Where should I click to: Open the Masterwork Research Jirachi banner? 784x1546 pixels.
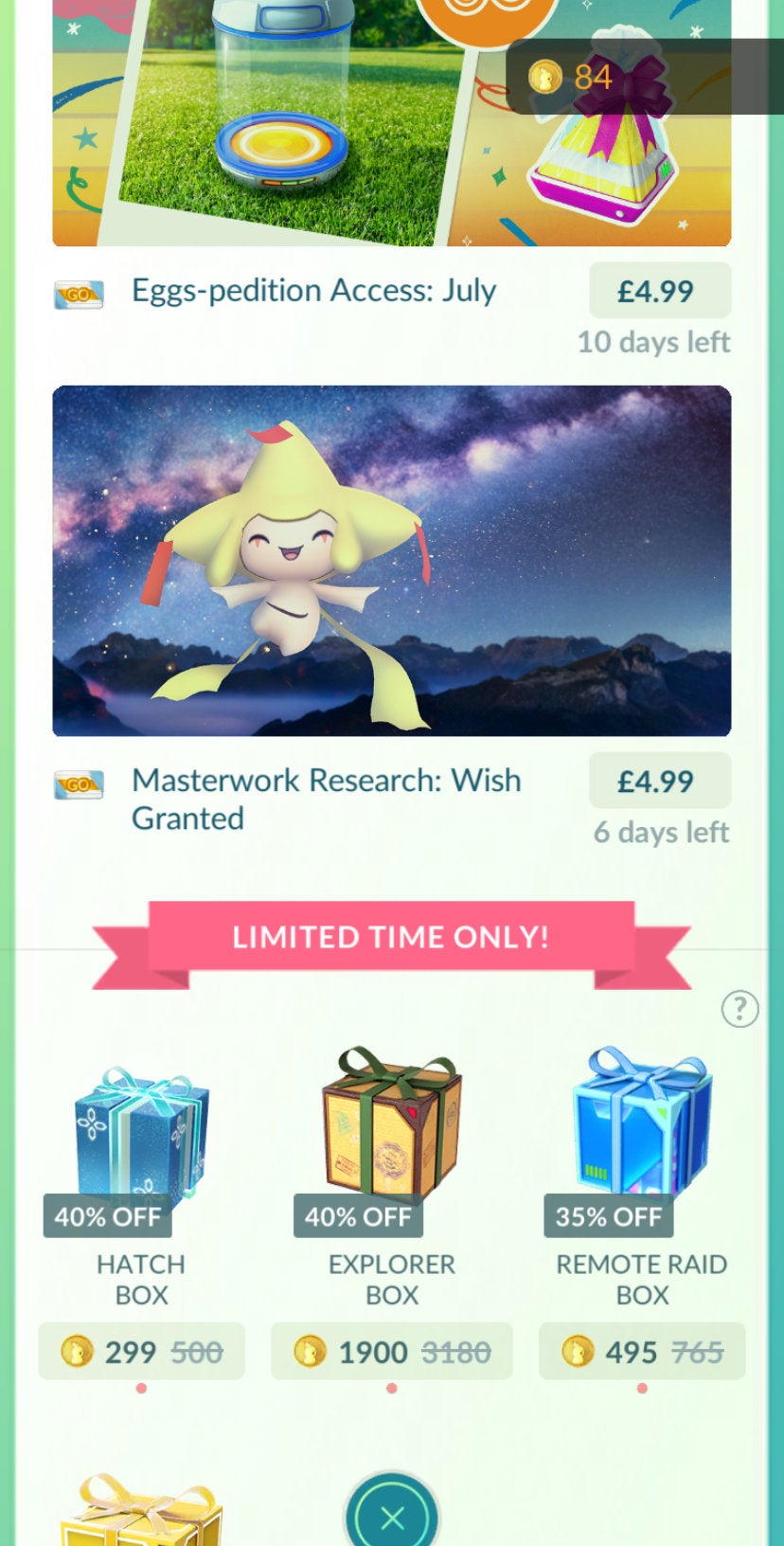pos(391,560)
